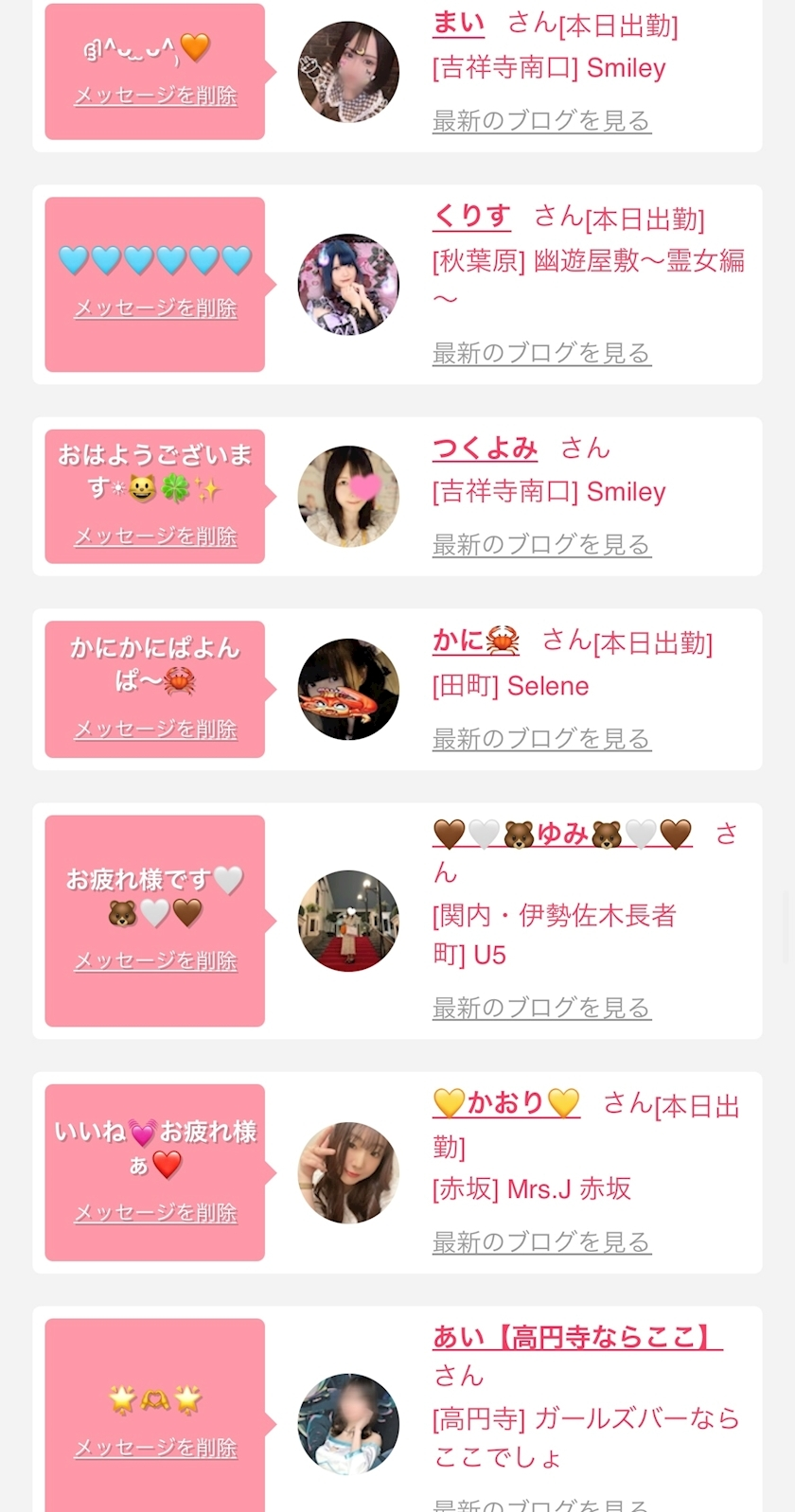Delete the blue hearts message to くりす
The width and height of the screenshot is (795, 1512).
point(155,308)
